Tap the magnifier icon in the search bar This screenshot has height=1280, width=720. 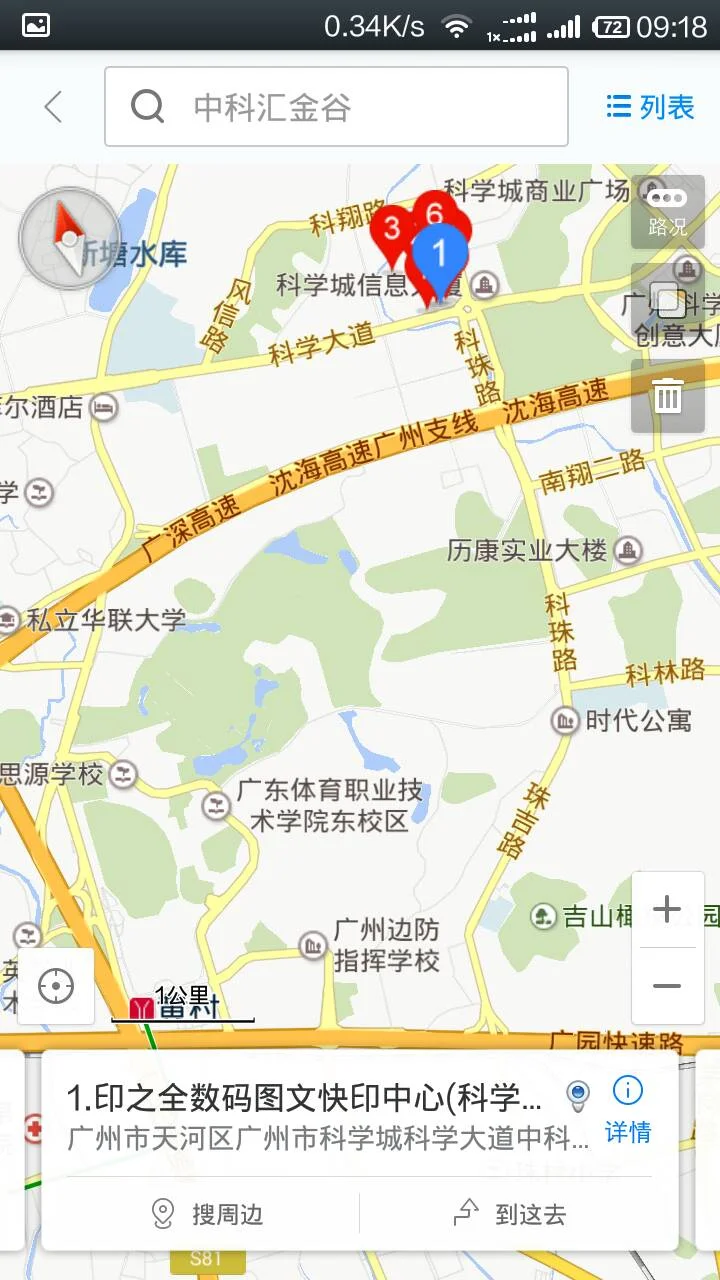tap(148, 106)
